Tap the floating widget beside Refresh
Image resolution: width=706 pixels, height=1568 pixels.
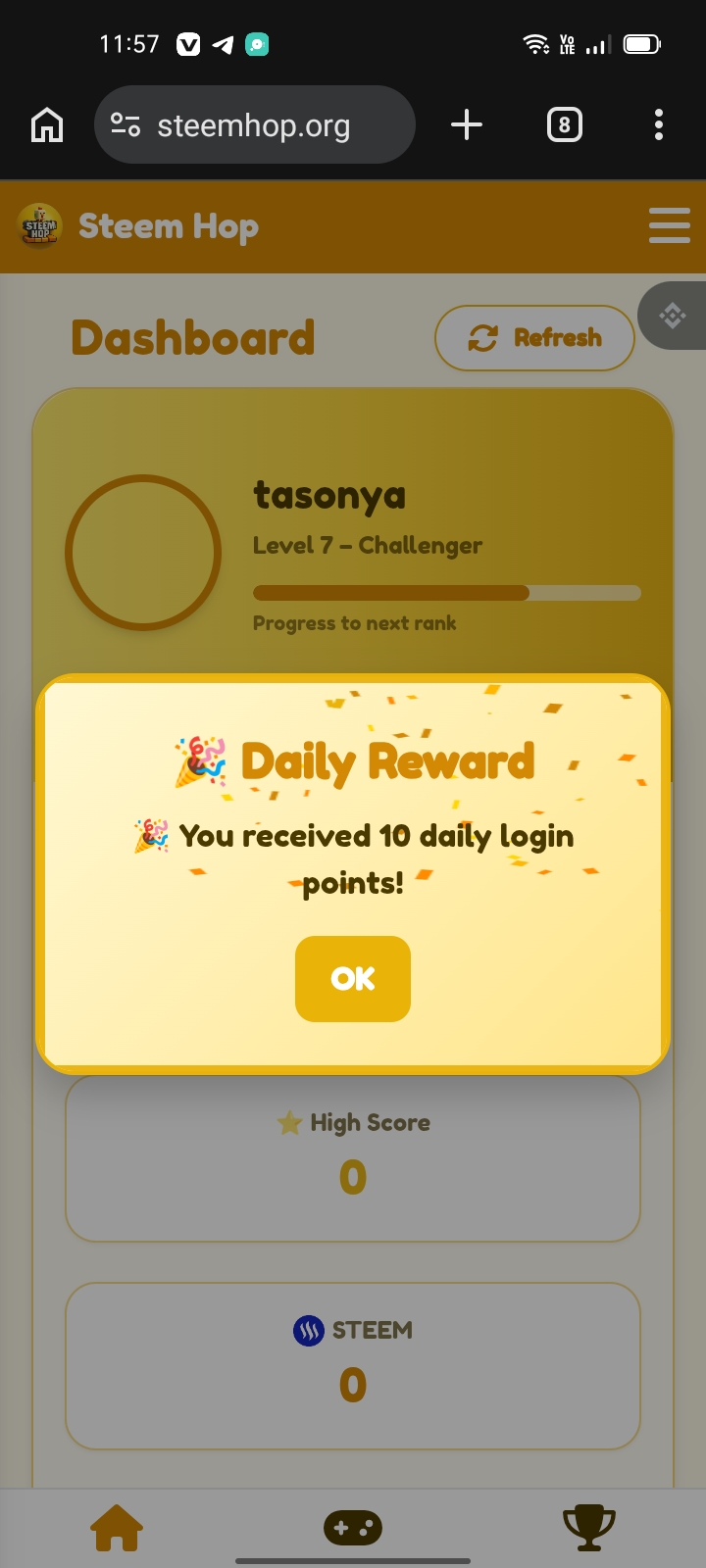click(673, 316)
